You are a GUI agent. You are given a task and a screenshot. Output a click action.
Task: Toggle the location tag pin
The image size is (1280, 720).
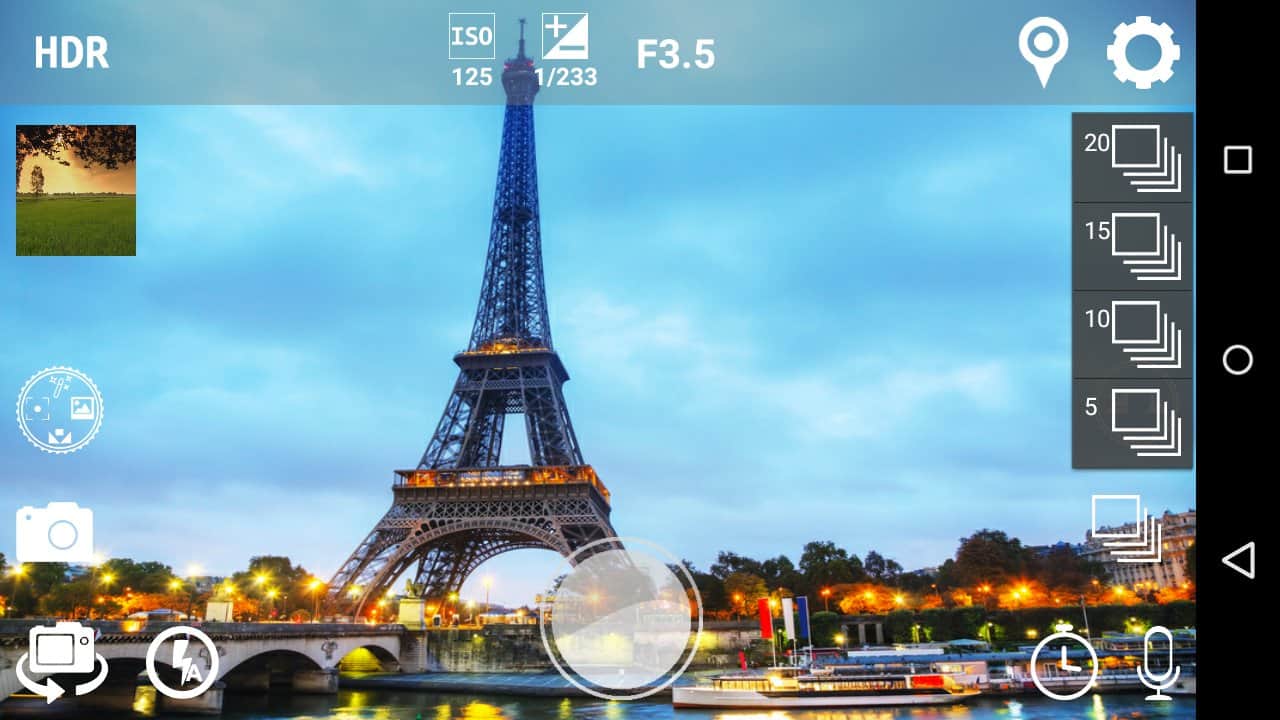tap(1043, 52)
